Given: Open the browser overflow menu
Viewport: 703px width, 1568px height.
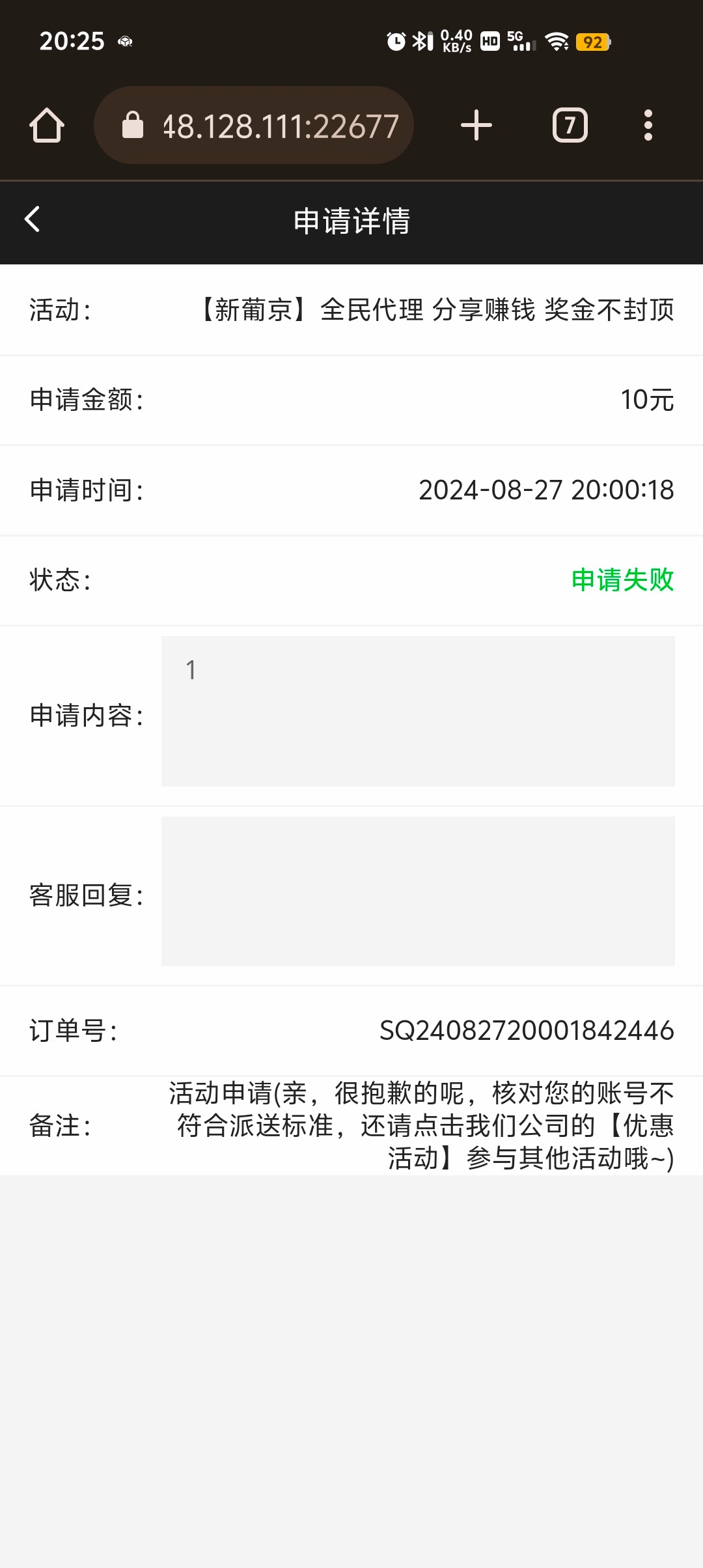Looking at the screenshot, I should pos(648,125).
